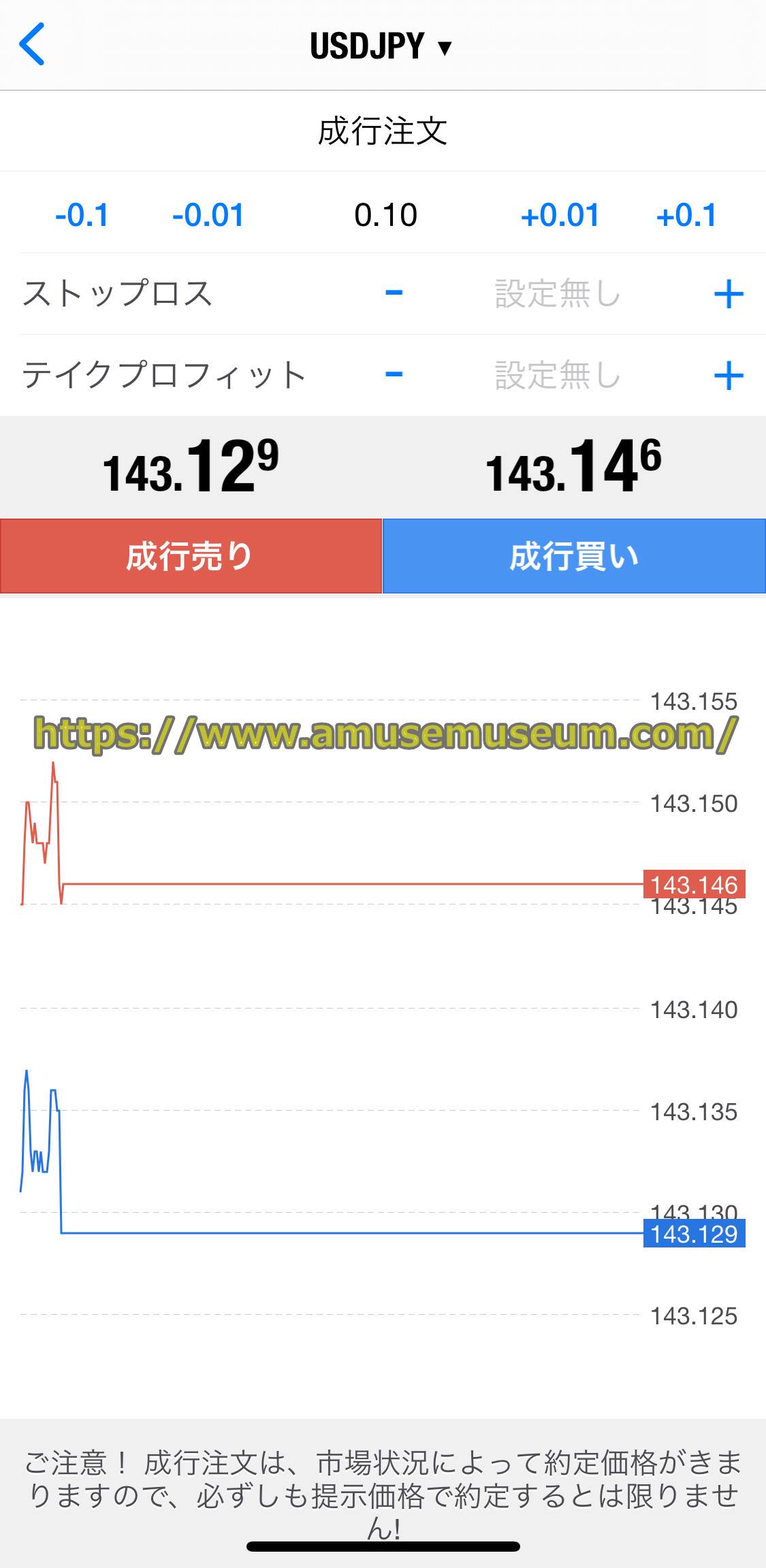Decrease lot size by 0.01
Image resolution: width=766 pixels, height=1568 pixels.
[208, 215]
